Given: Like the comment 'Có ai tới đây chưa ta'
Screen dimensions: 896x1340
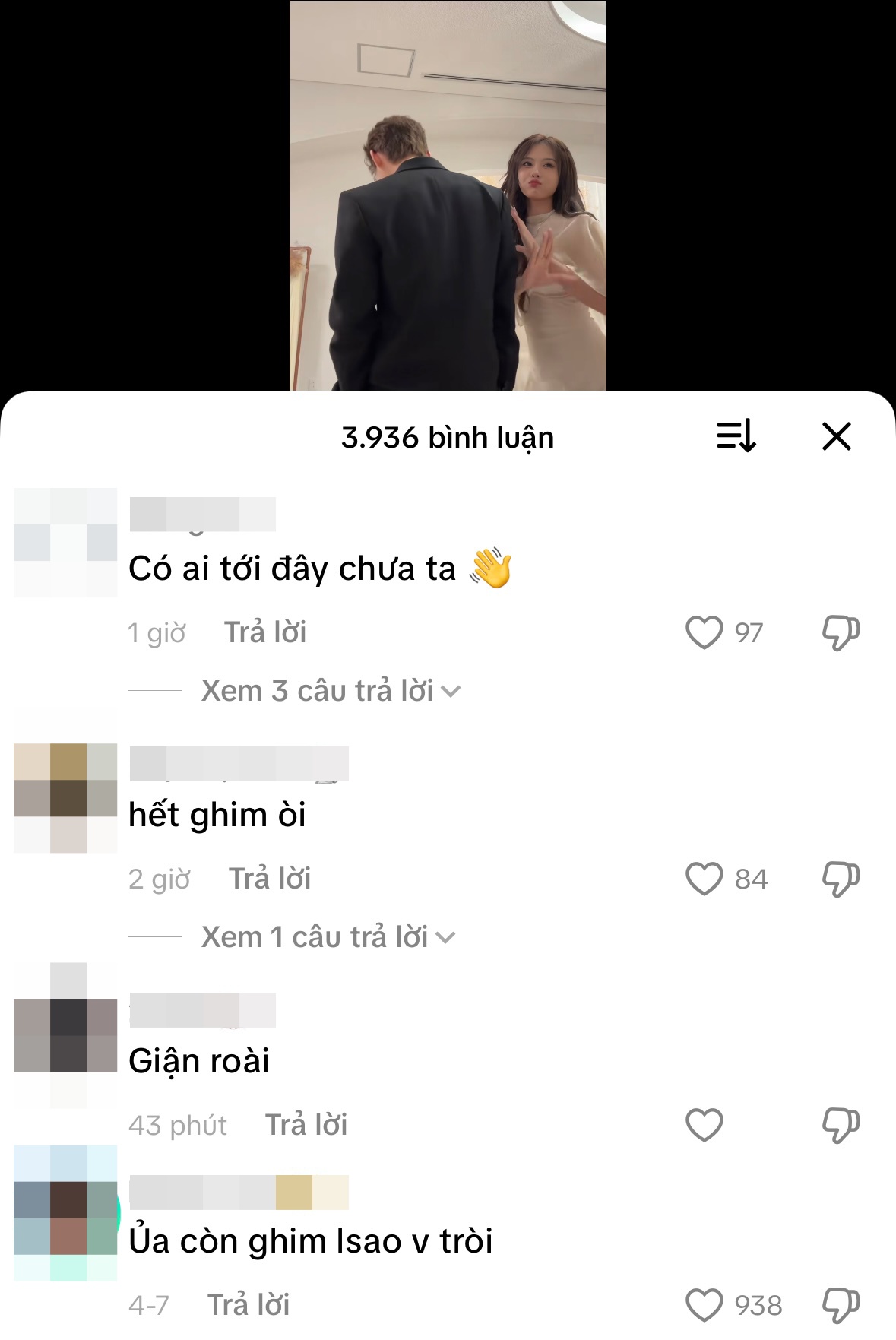Looking at the screenshot, I should [704, 632].
